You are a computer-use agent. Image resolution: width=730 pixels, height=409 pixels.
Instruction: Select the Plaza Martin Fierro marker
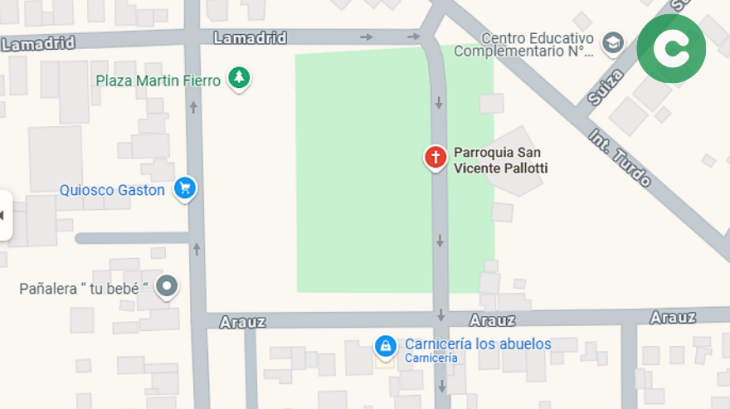(238, 78)
